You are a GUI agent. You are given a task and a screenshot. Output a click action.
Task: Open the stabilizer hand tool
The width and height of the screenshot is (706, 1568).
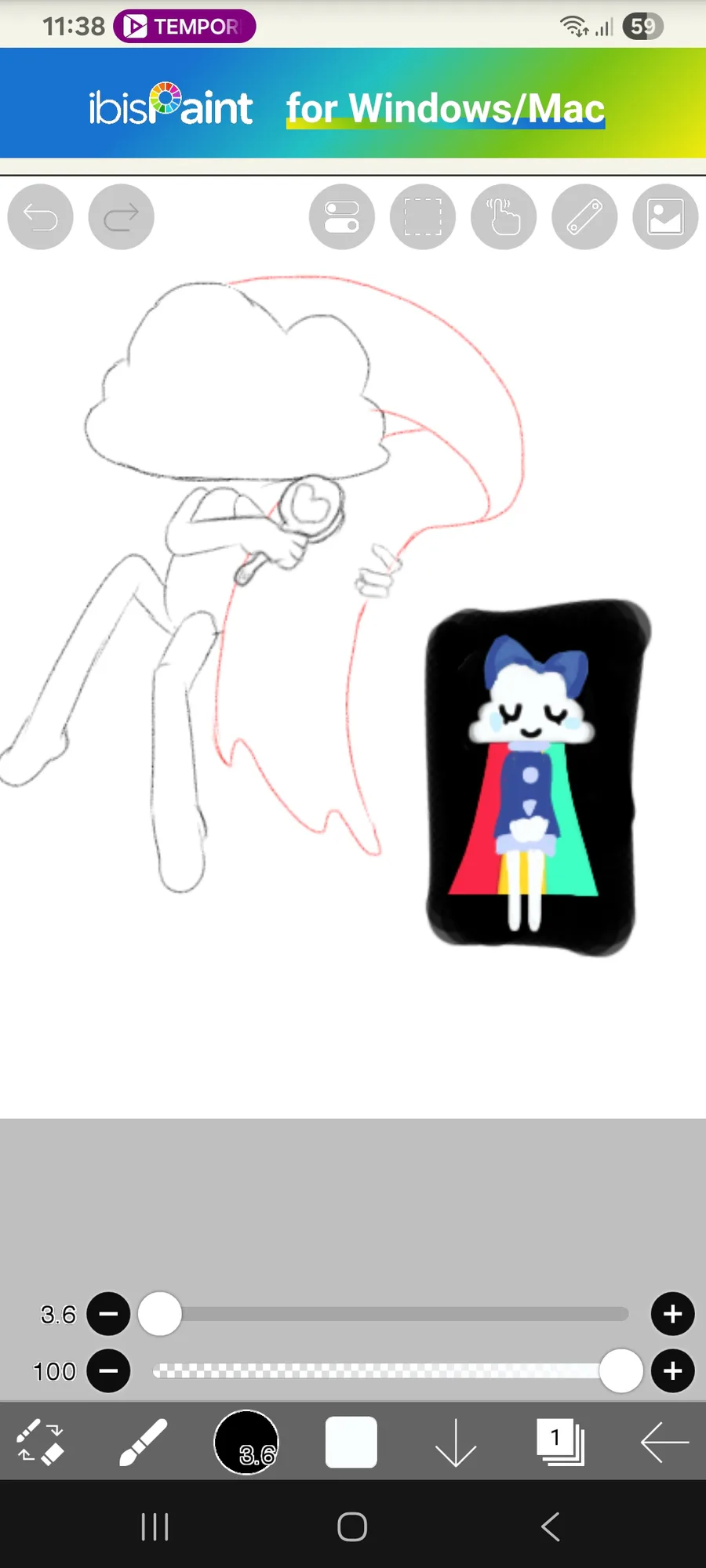pos(504,217)
